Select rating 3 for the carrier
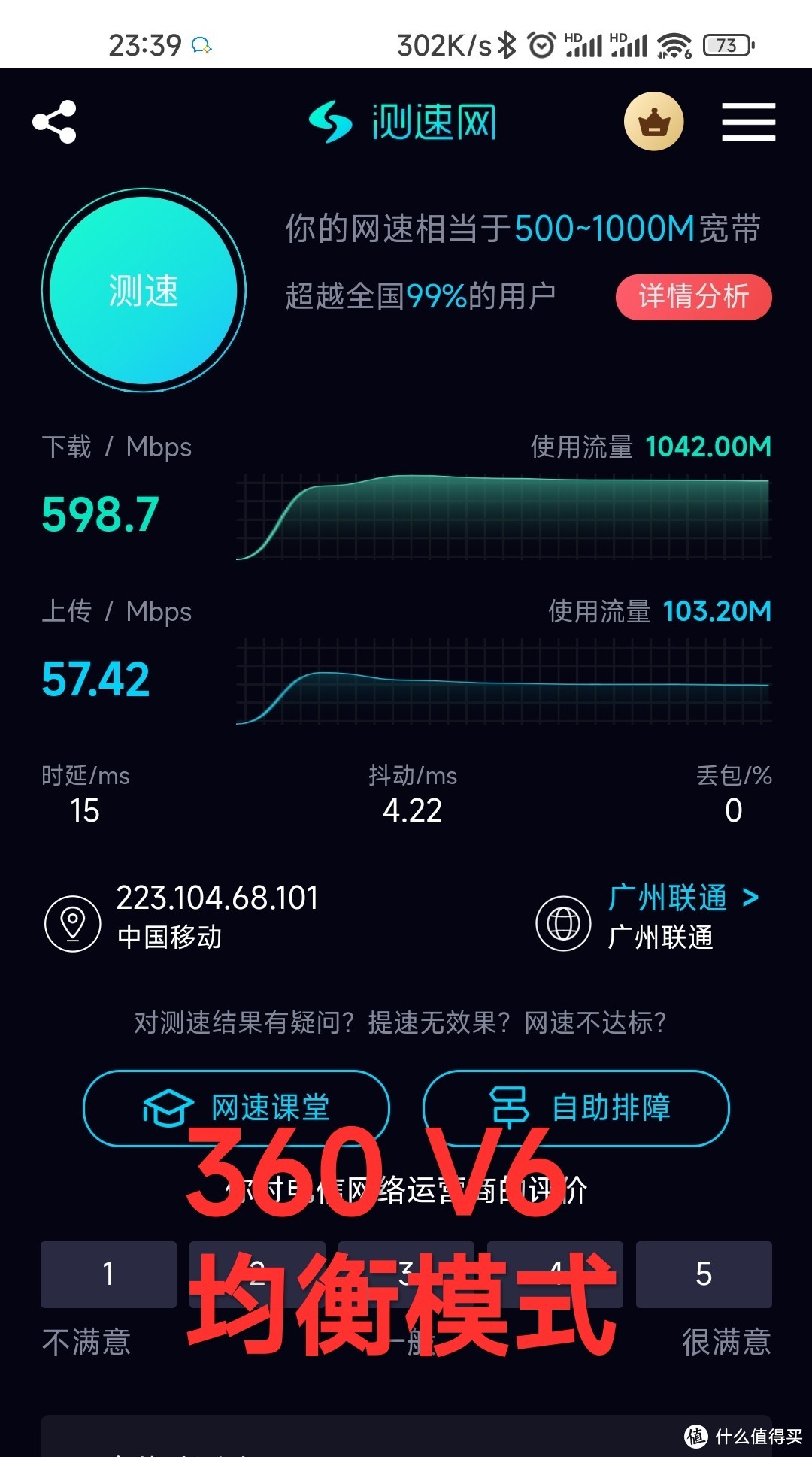This screenshot has height=1457, width=812. point(406,1274)
